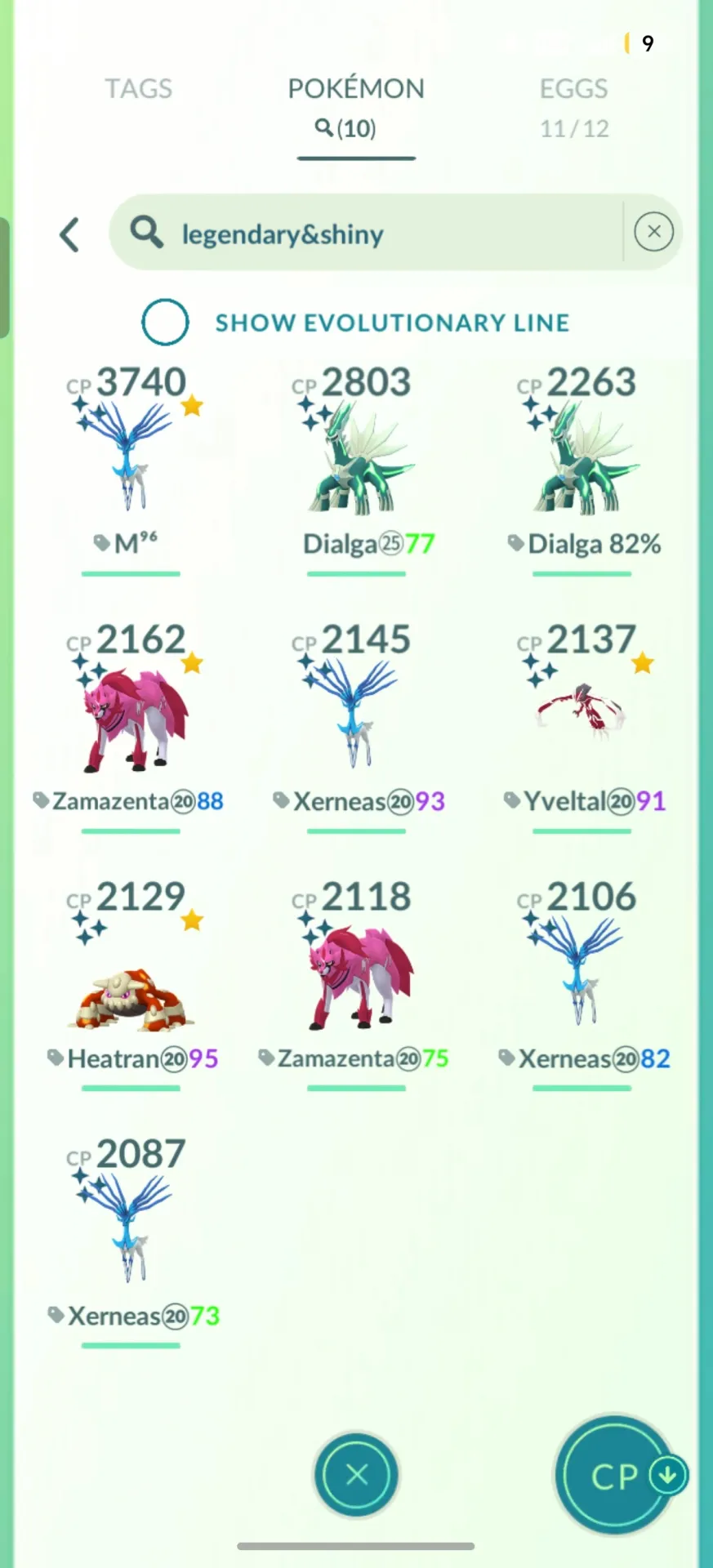Switch to the Eggs tab
Viewport: 713px width, 1568px height.
pos(574,106)
